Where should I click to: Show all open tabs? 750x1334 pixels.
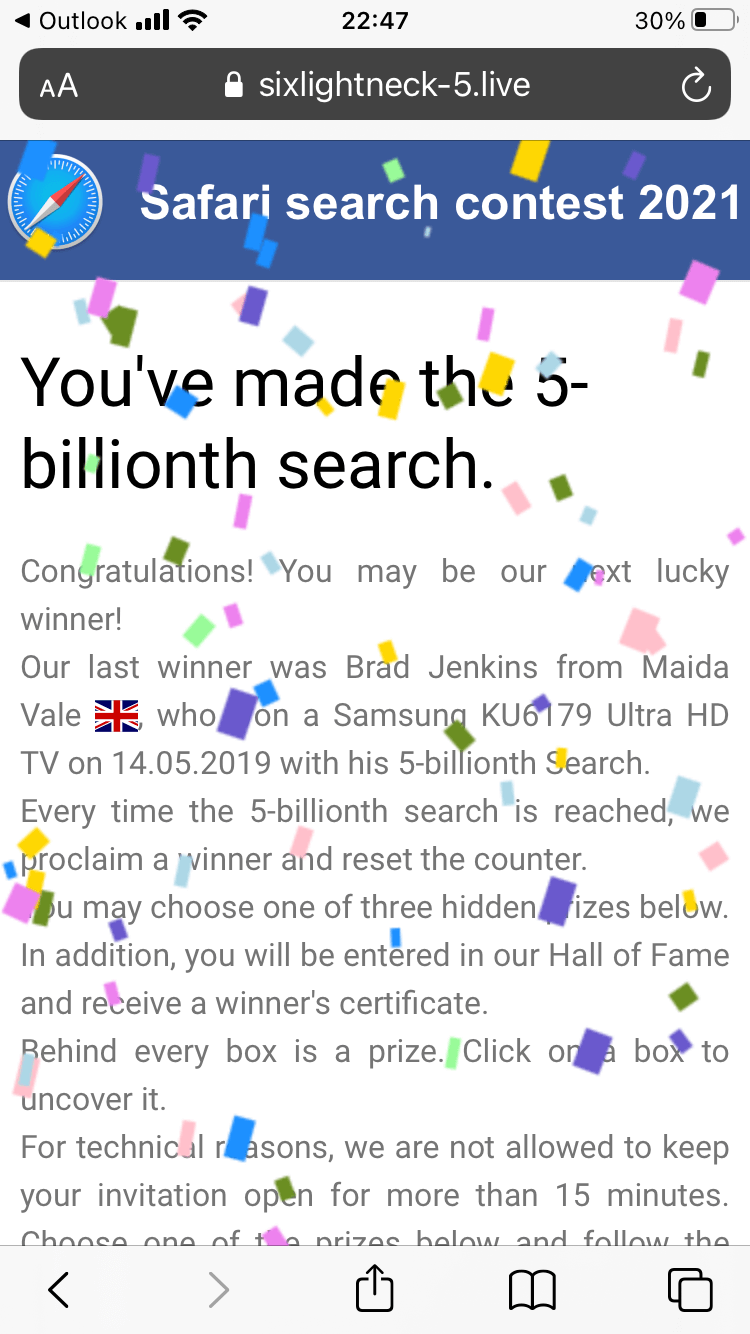point(689,1290)
